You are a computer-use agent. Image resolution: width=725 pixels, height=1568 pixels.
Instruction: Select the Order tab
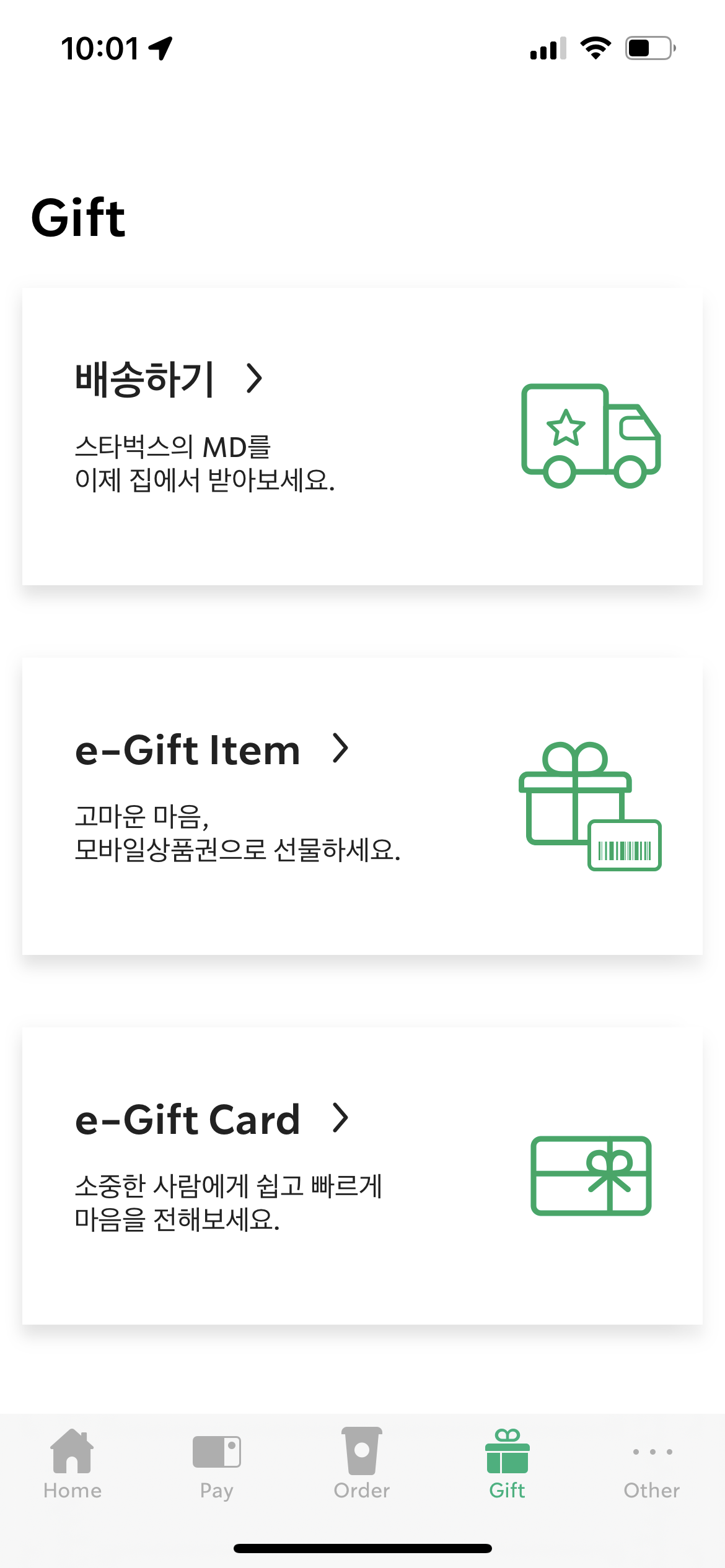tap(362, 1465)
